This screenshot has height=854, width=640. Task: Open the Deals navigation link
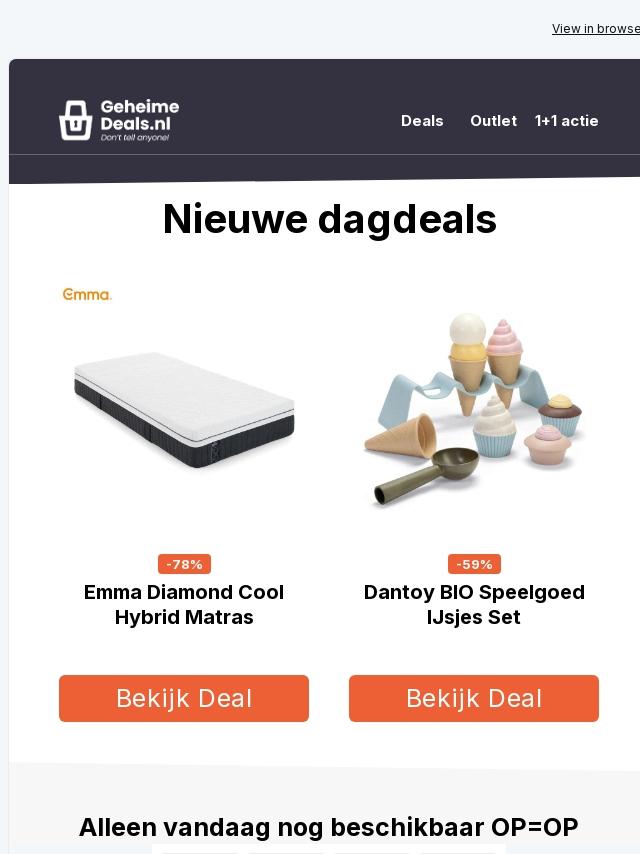point(422,121)
